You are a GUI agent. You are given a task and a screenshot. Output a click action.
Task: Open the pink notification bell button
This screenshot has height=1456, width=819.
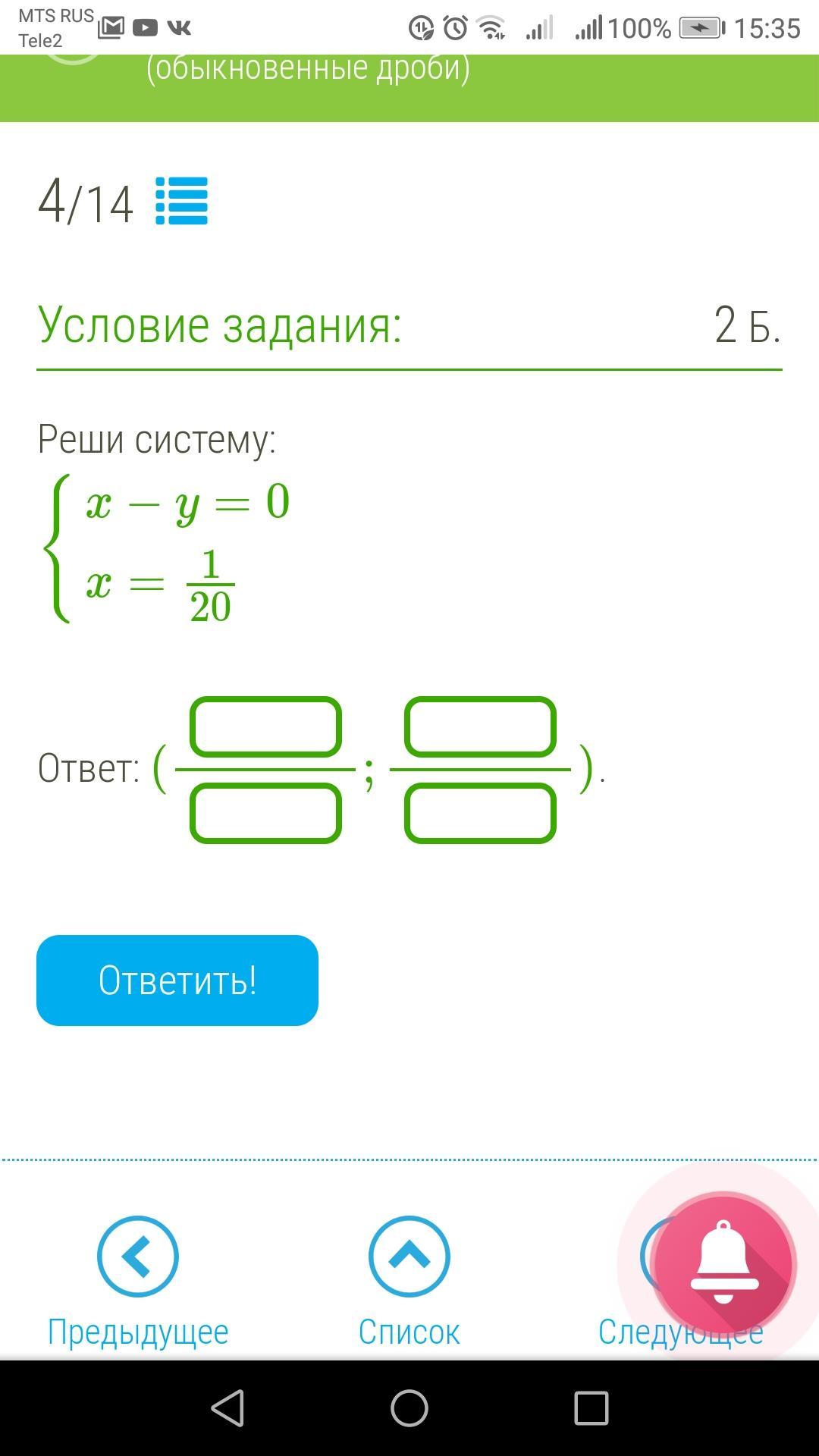click(723, 1264)
